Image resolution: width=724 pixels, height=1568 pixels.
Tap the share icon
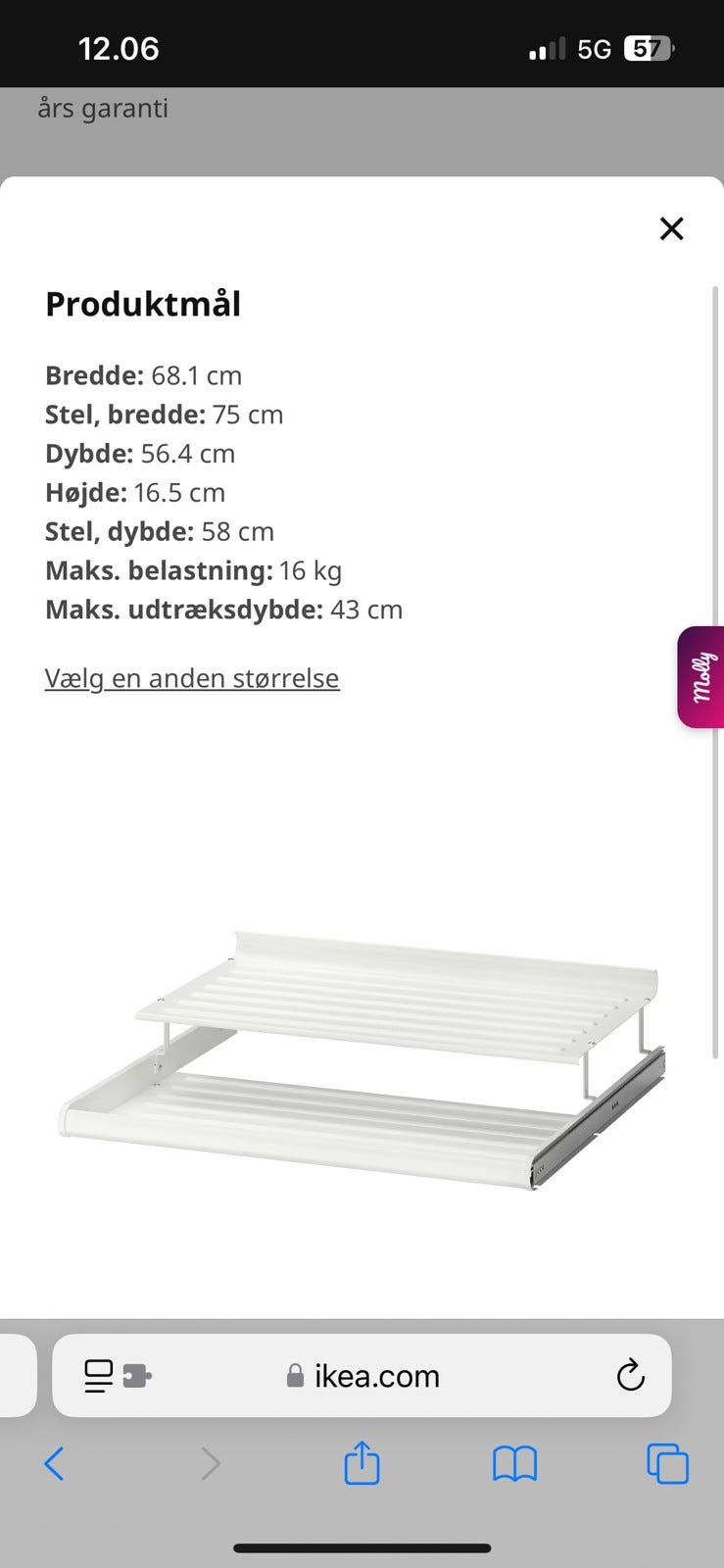tap(362, 1463)
